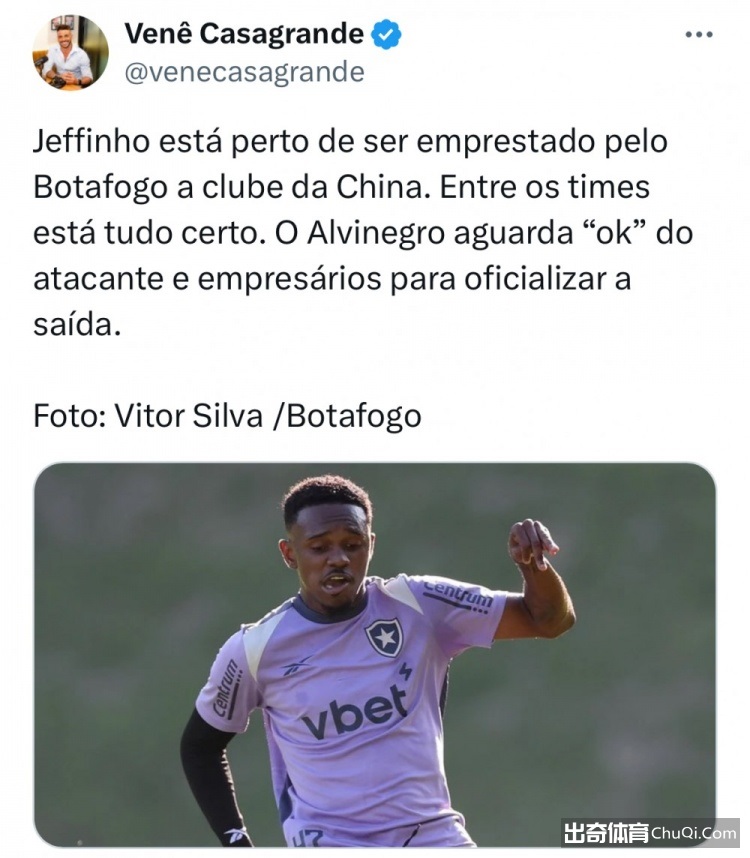
Task: Tap the @venecasagrande handle
Action: tap(244, 72)
